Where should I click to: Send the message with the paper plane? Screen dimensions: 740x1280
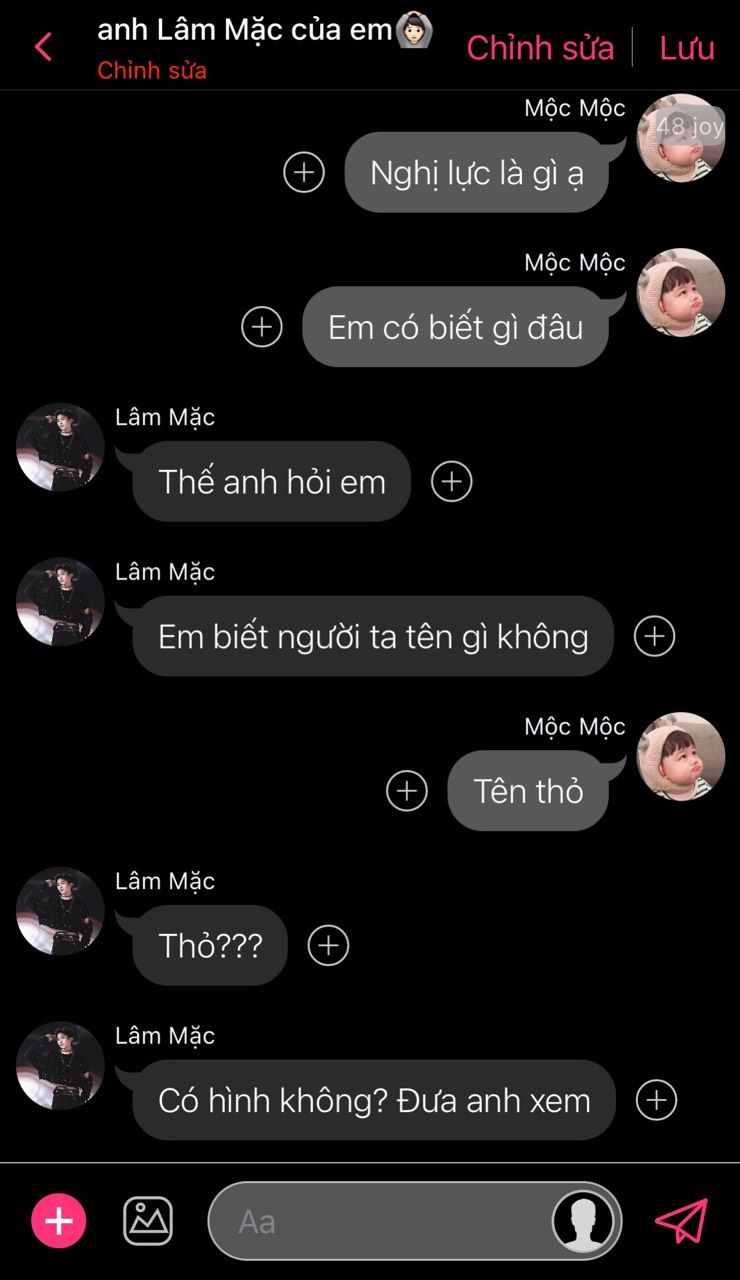(681, 1221)
